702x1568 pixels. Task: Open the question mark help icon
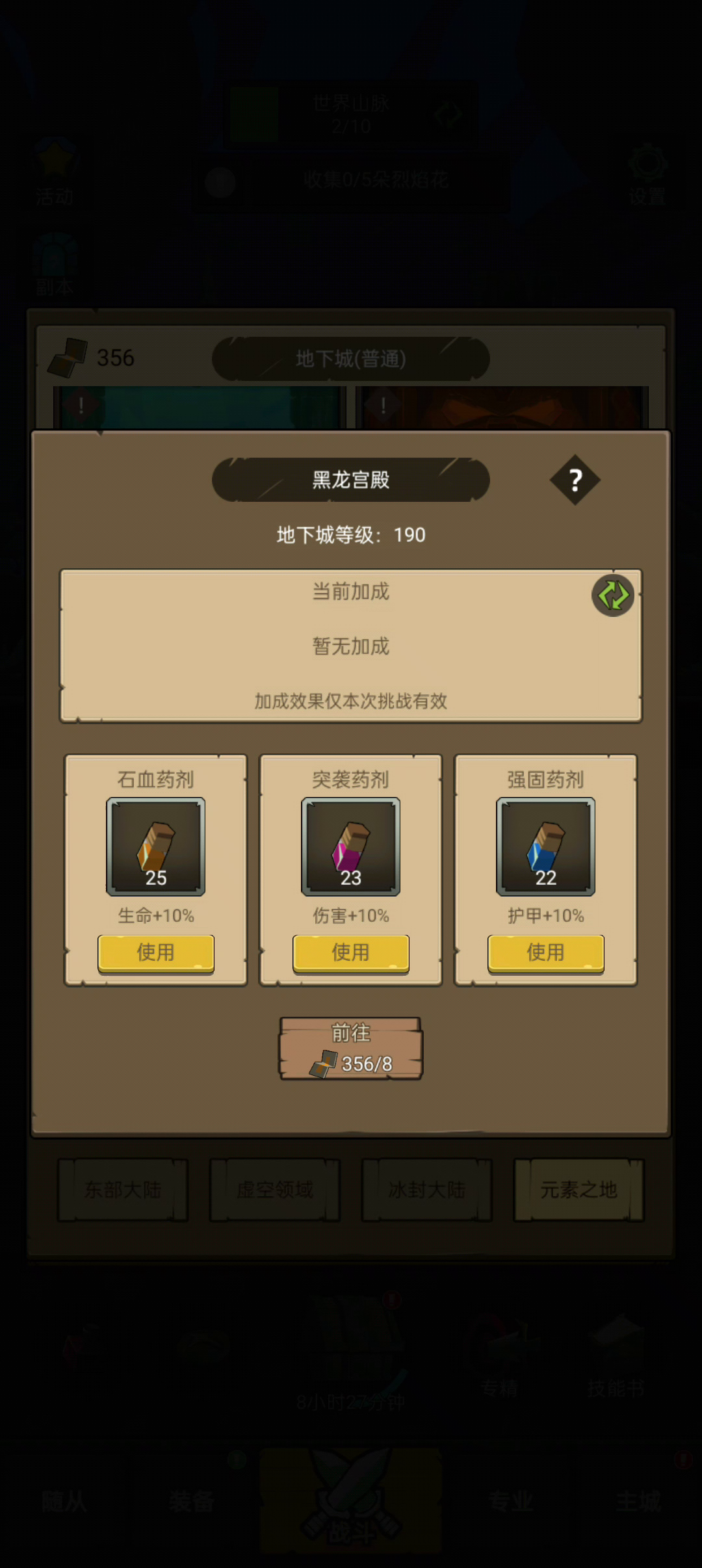point(575,480)
